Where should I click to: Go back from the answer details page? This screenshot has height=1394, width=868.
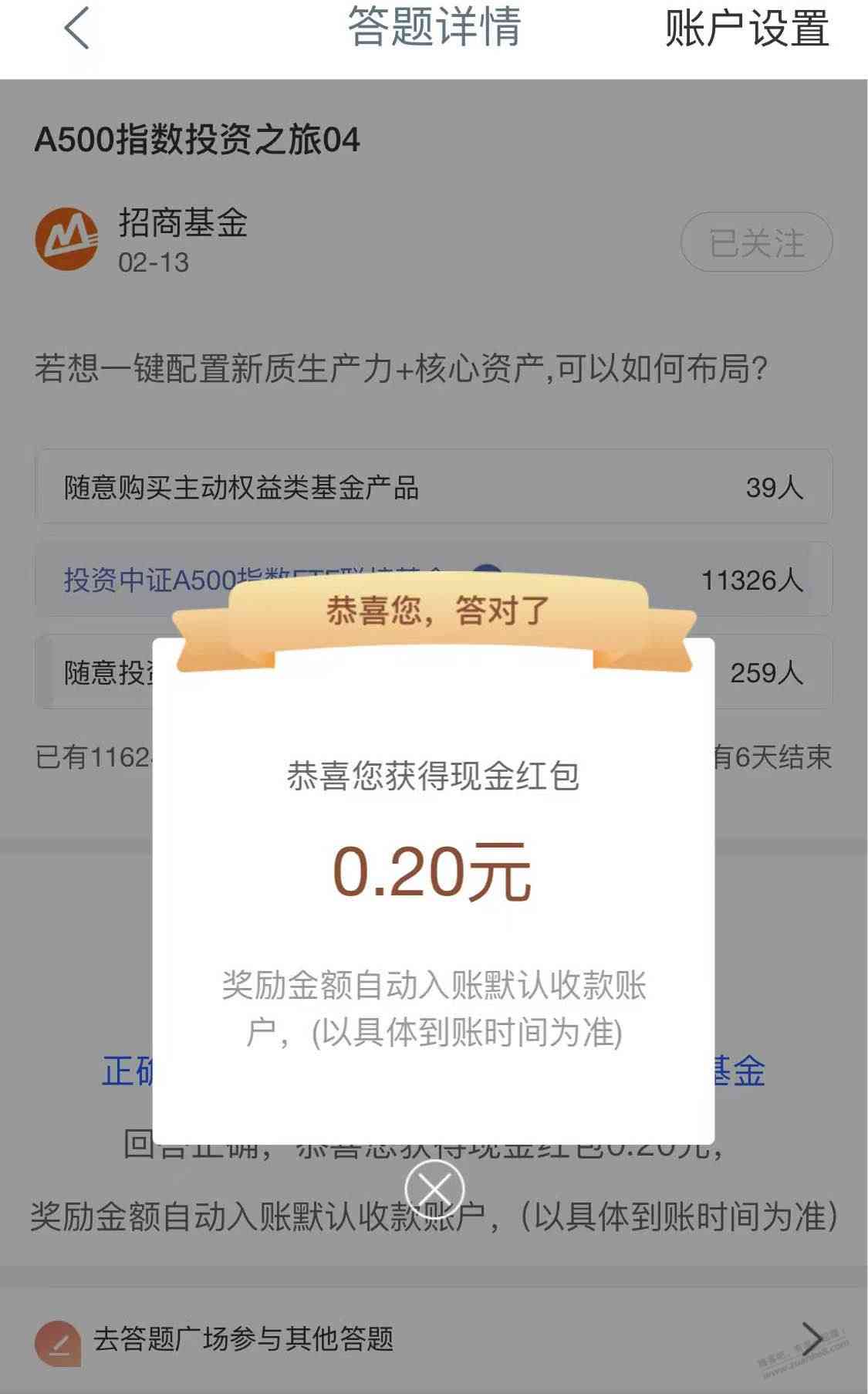[77, 29]
